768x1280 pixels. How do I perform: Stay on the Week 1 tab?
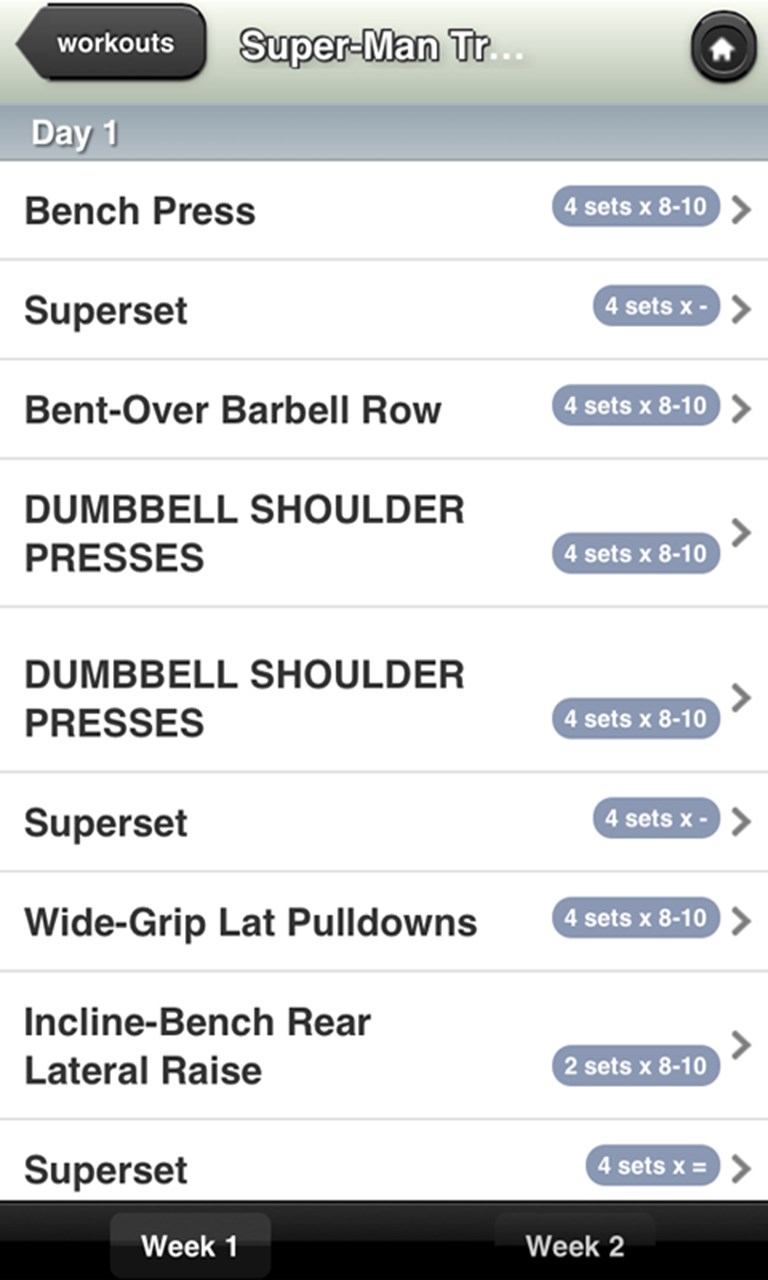click(190, 1245)
